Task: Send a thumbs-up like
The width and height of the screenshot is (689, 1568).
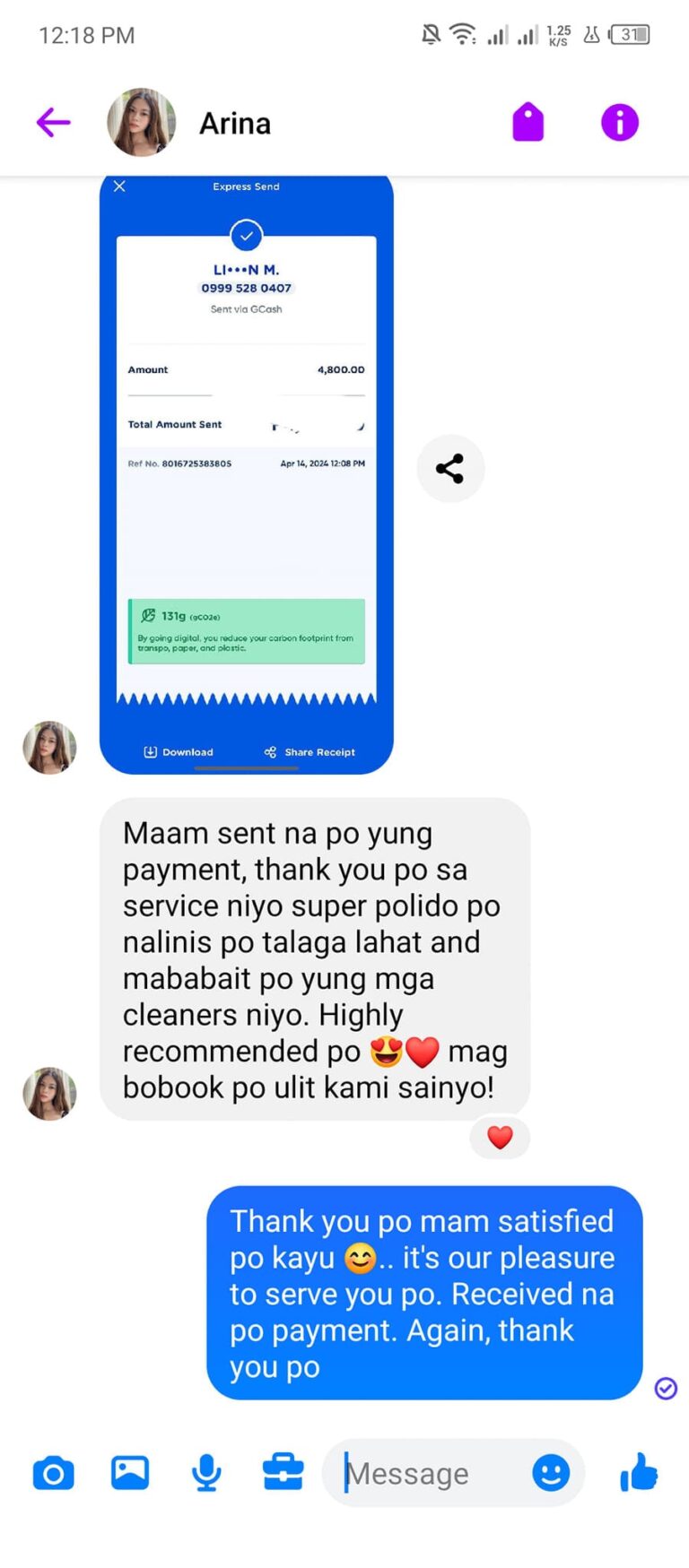Action: click(639, 1472)
